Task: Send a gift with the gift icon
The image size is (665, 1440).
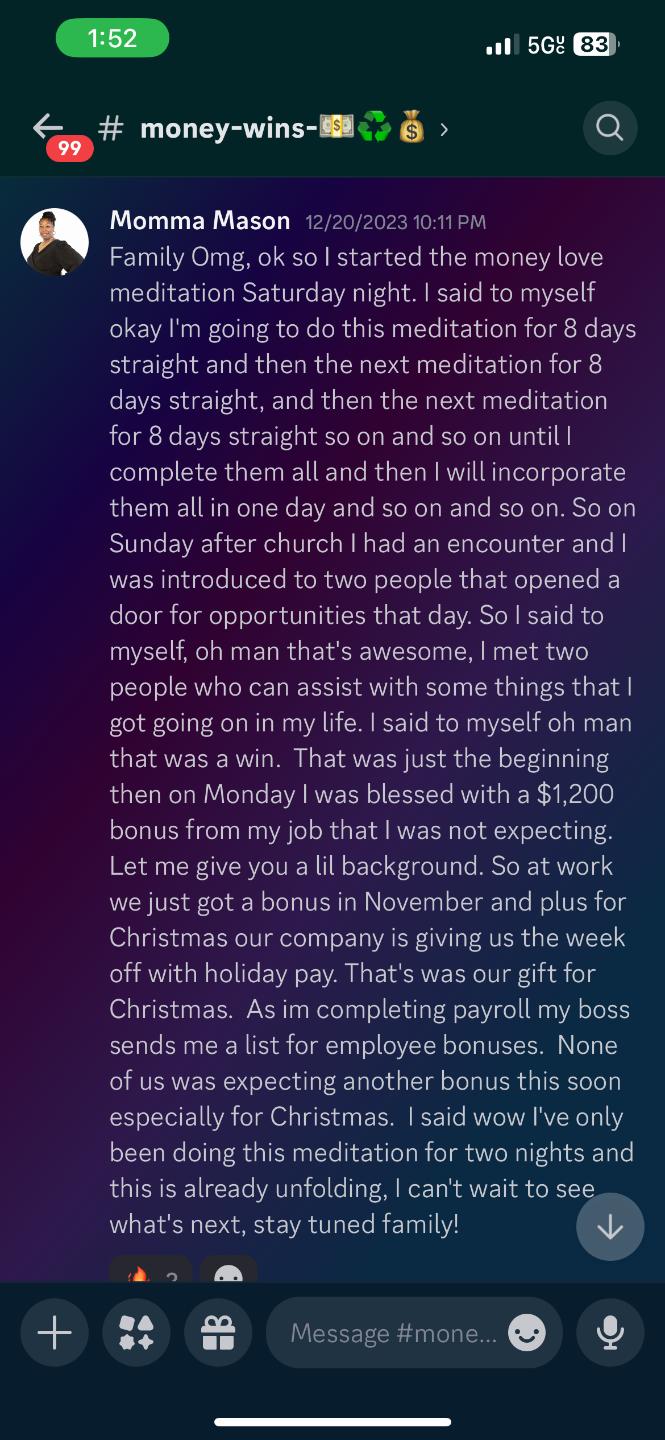Action: tap(218, 1333)
